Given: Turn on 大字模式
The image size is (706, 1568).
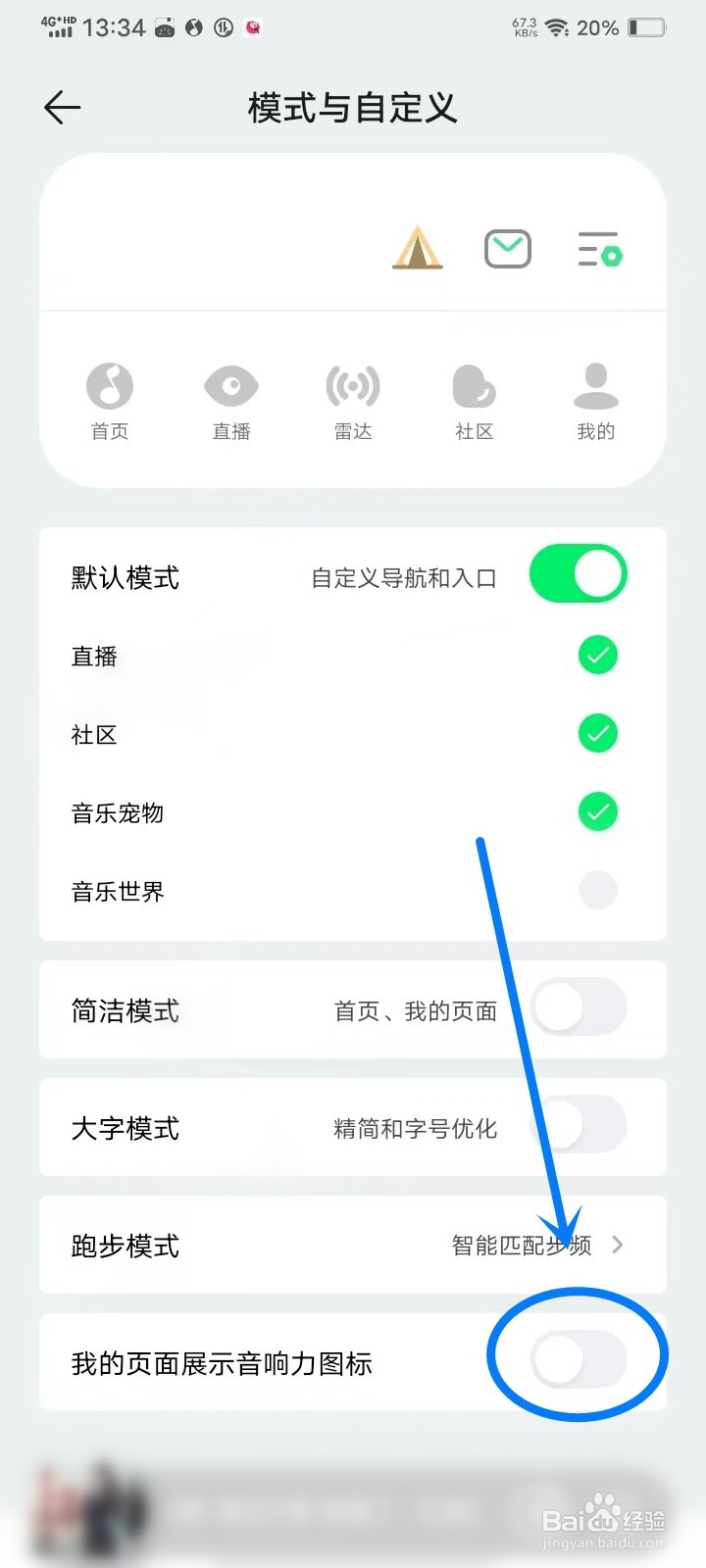Looking at the screenshot, I should 578,1126.
